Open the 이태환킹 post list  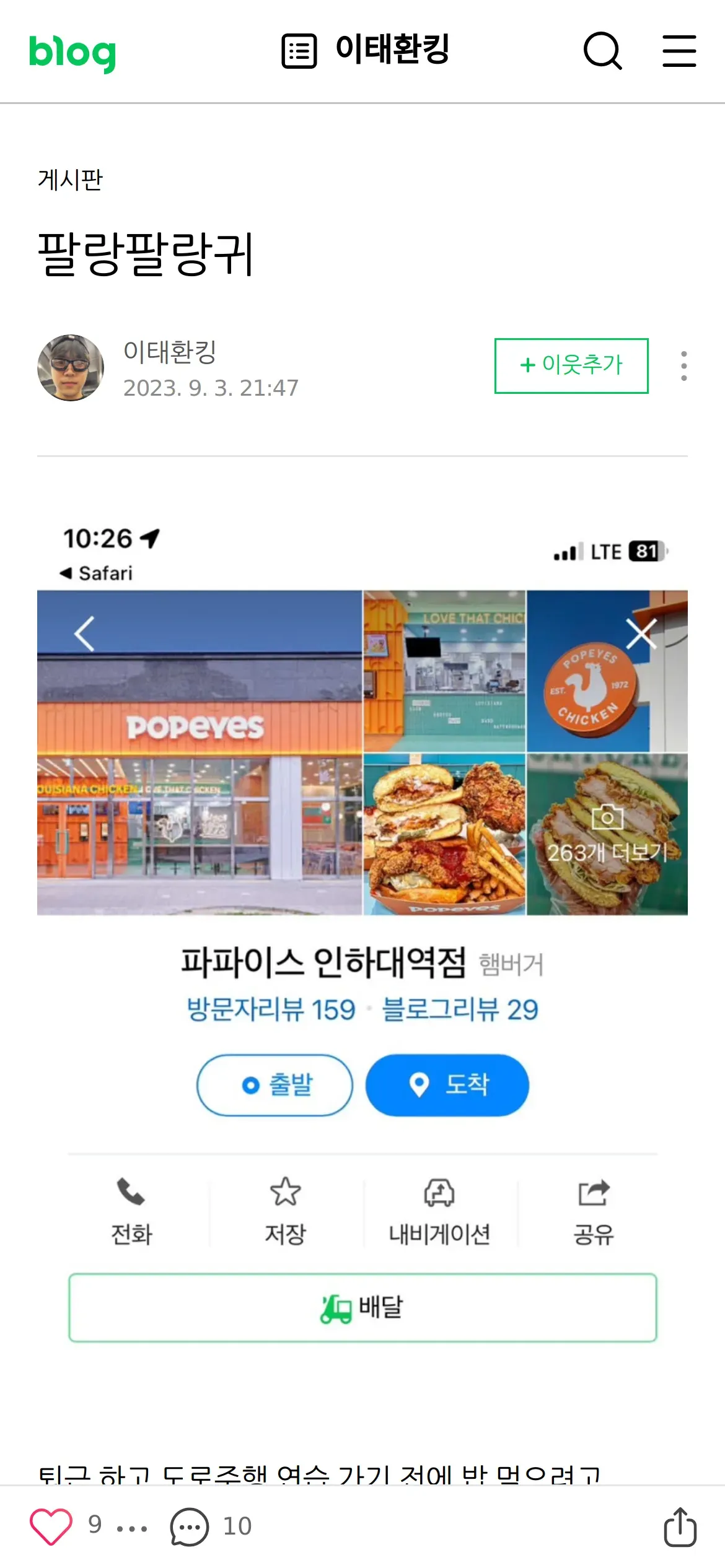(365, 50)
